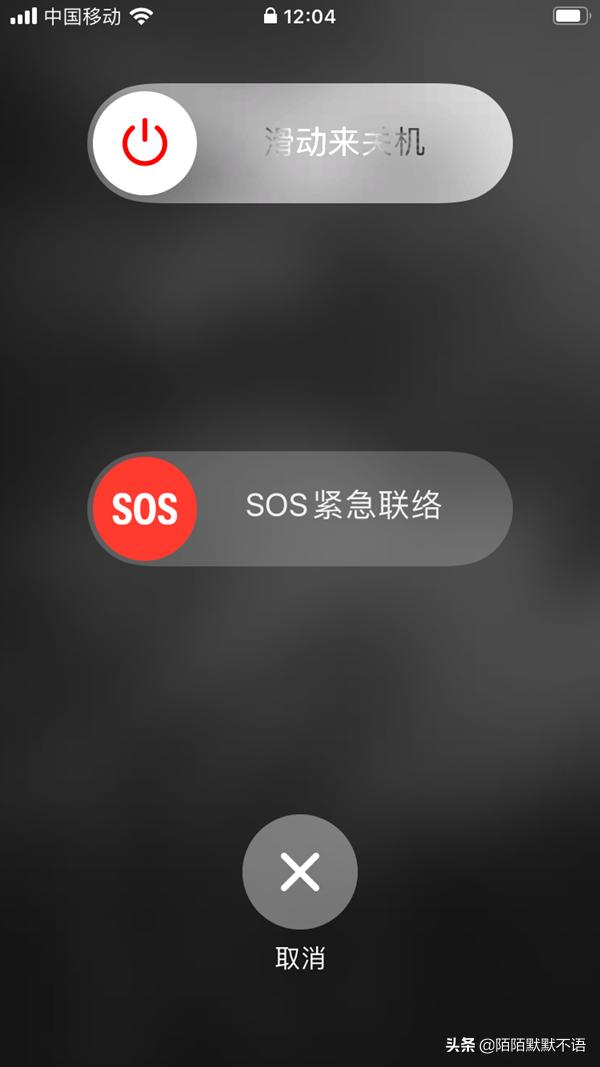
Task: Tap the red SOS emergency slider knob
Action: point(144,509)
